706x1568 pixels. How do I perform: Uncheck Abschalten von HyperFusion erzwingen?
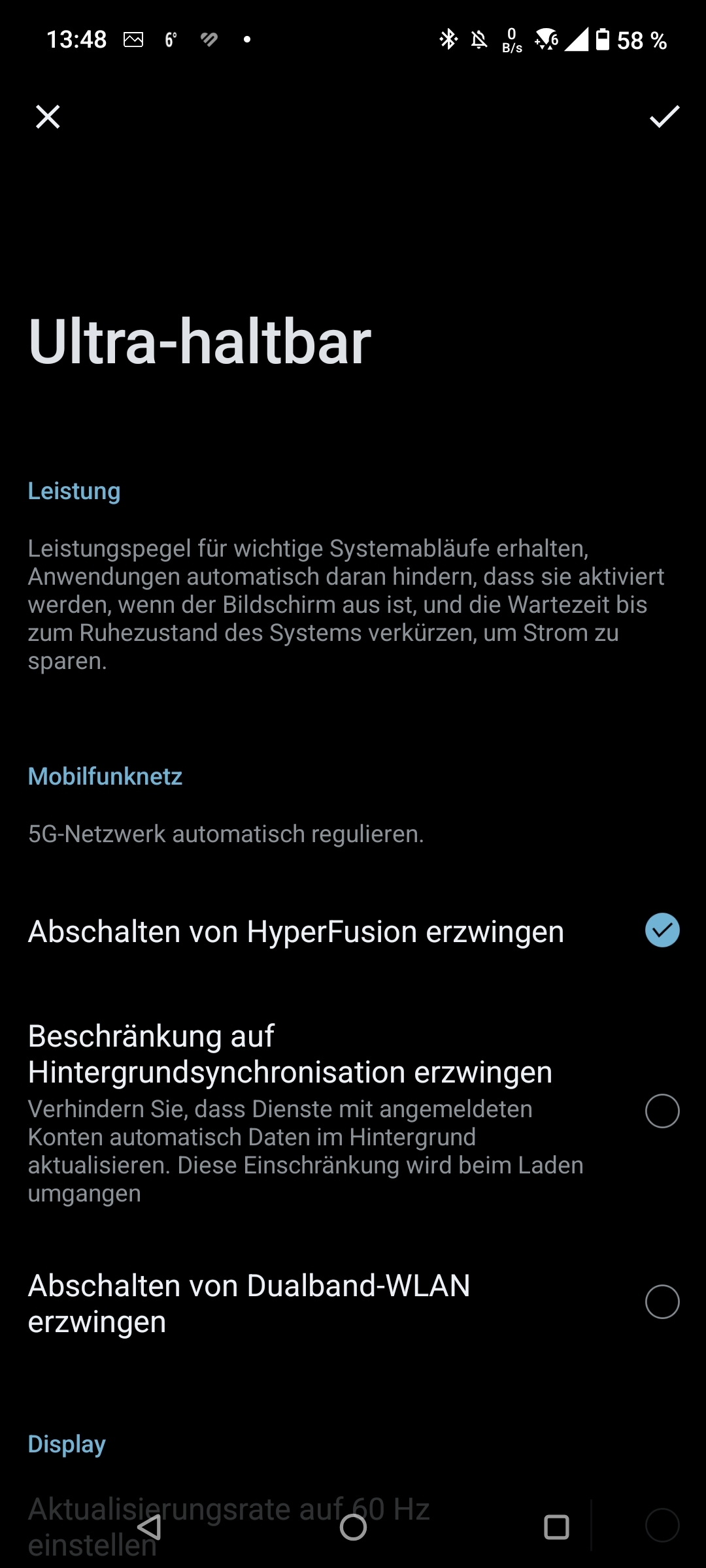[662, 930]
